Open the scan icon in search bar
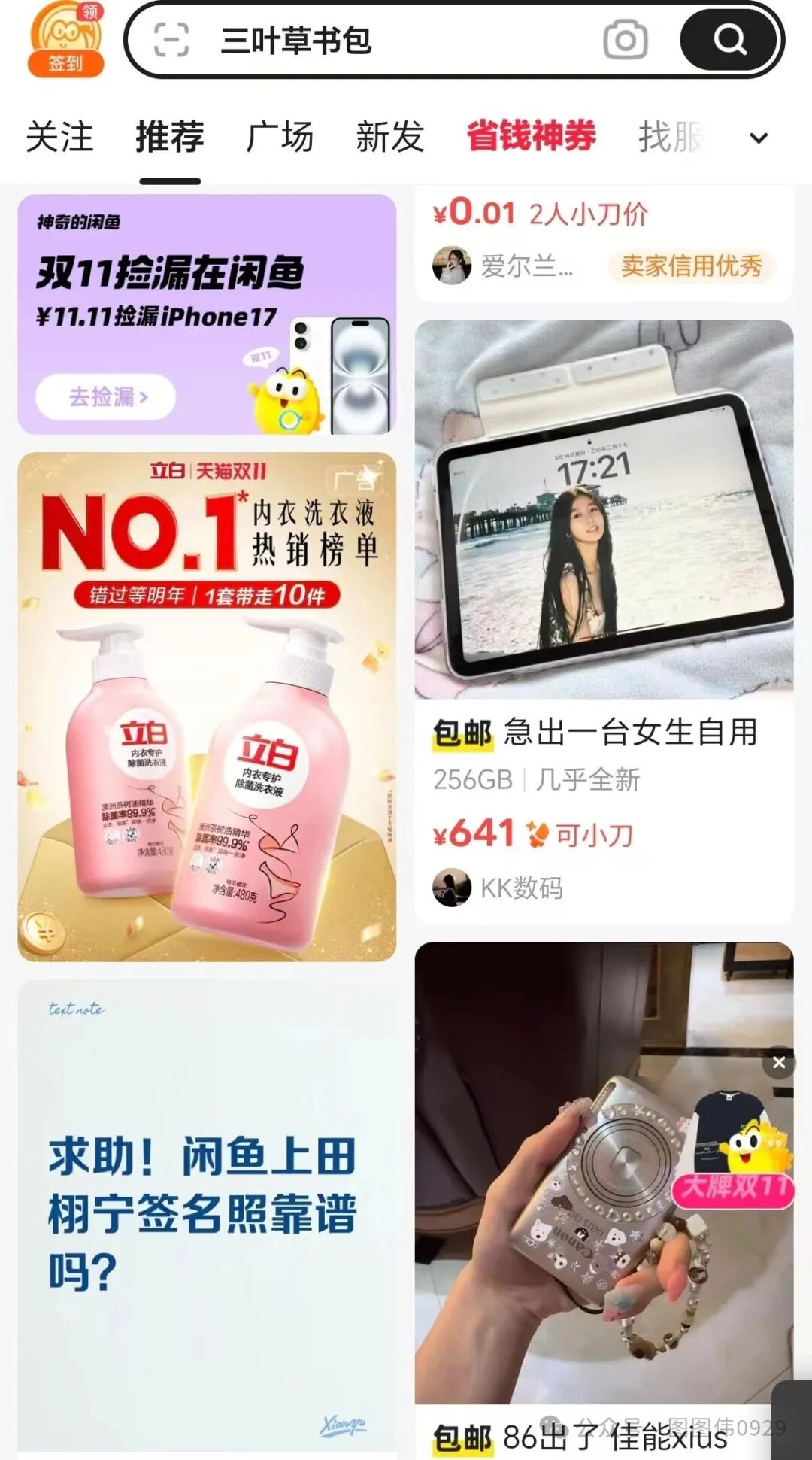This screenshot has height=1460, width=812. pos(171,41)
